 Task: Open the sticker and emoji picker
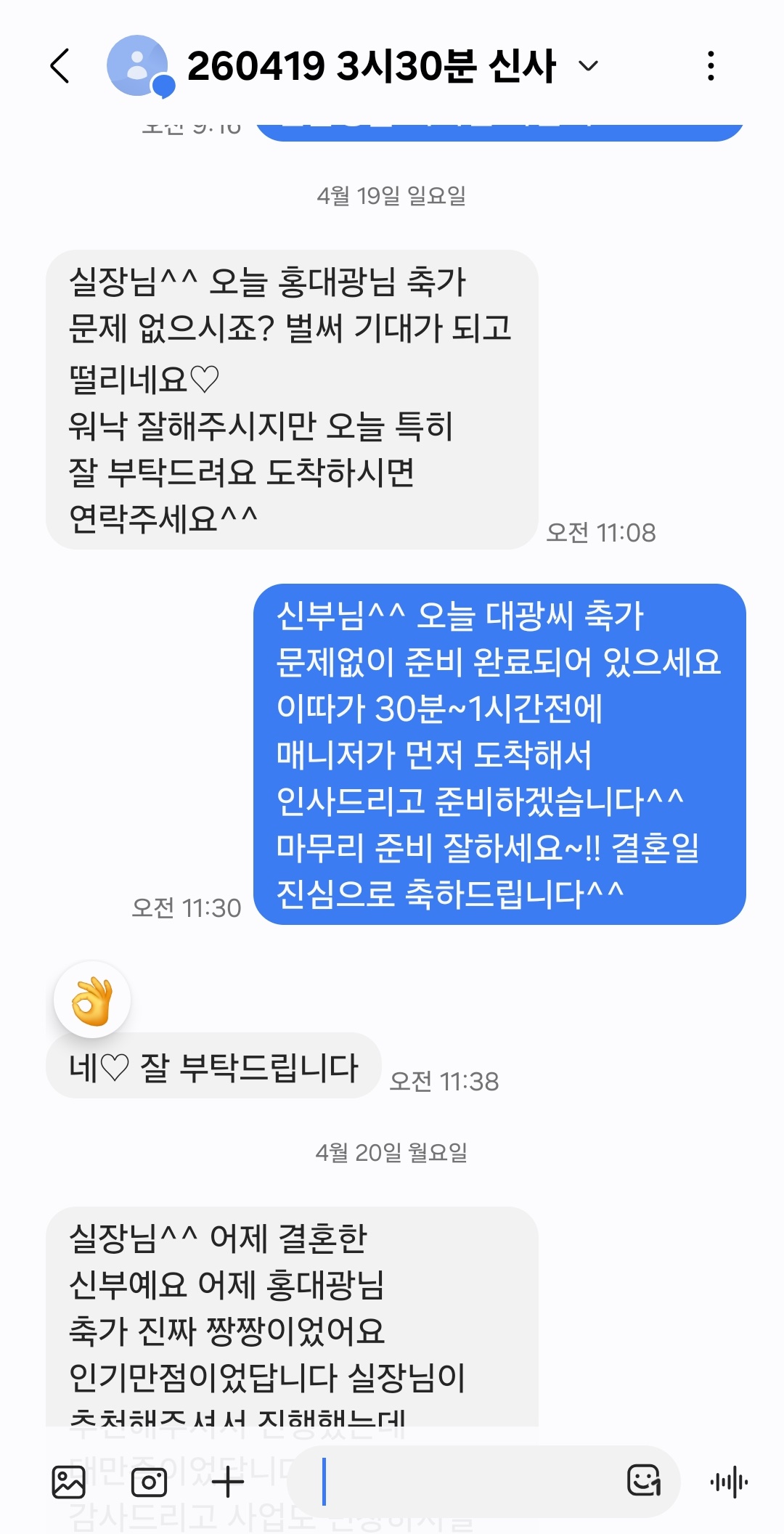point(644,1480)
